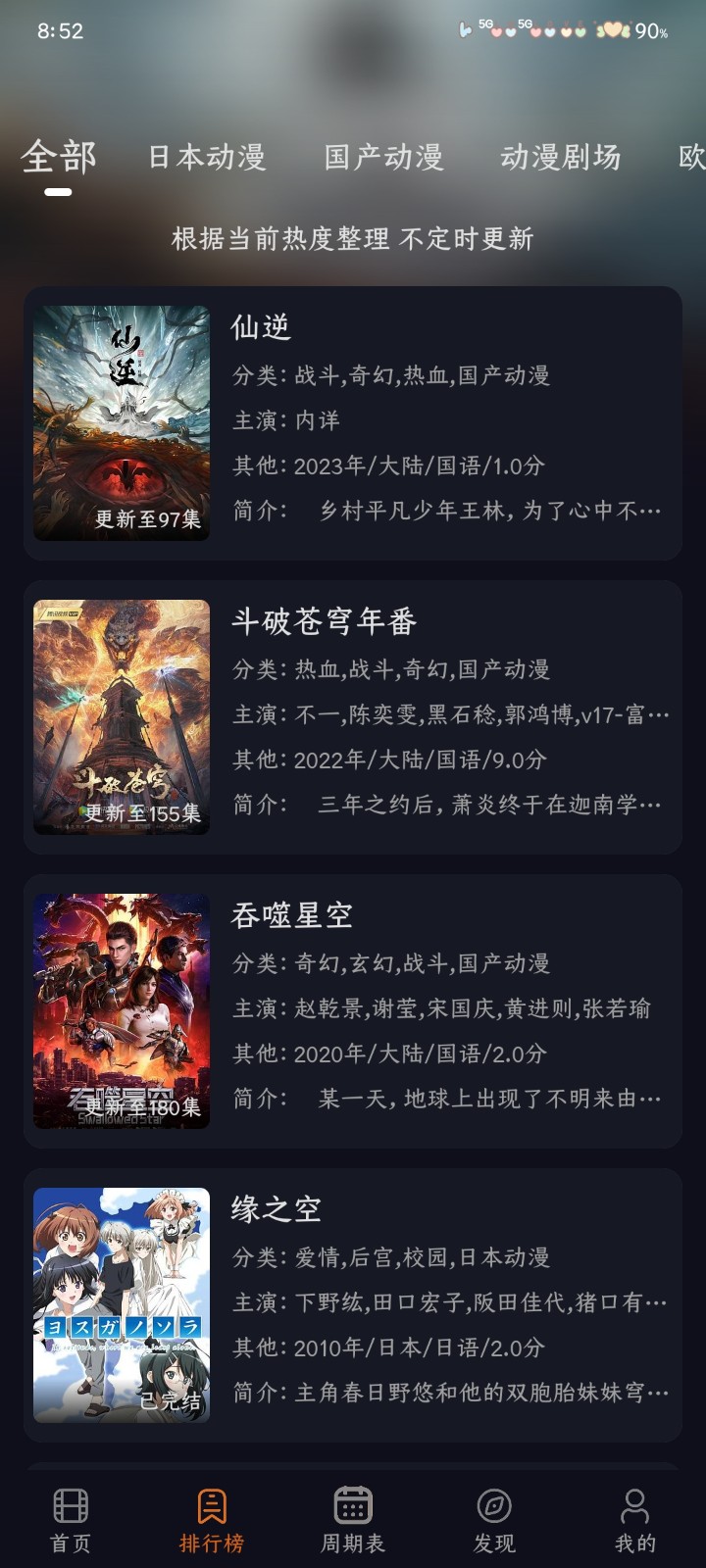The height and width of the screenshot is (1568, 706).
Task: Switch to the 国产动漫 tab
Action: click(382, 157)
